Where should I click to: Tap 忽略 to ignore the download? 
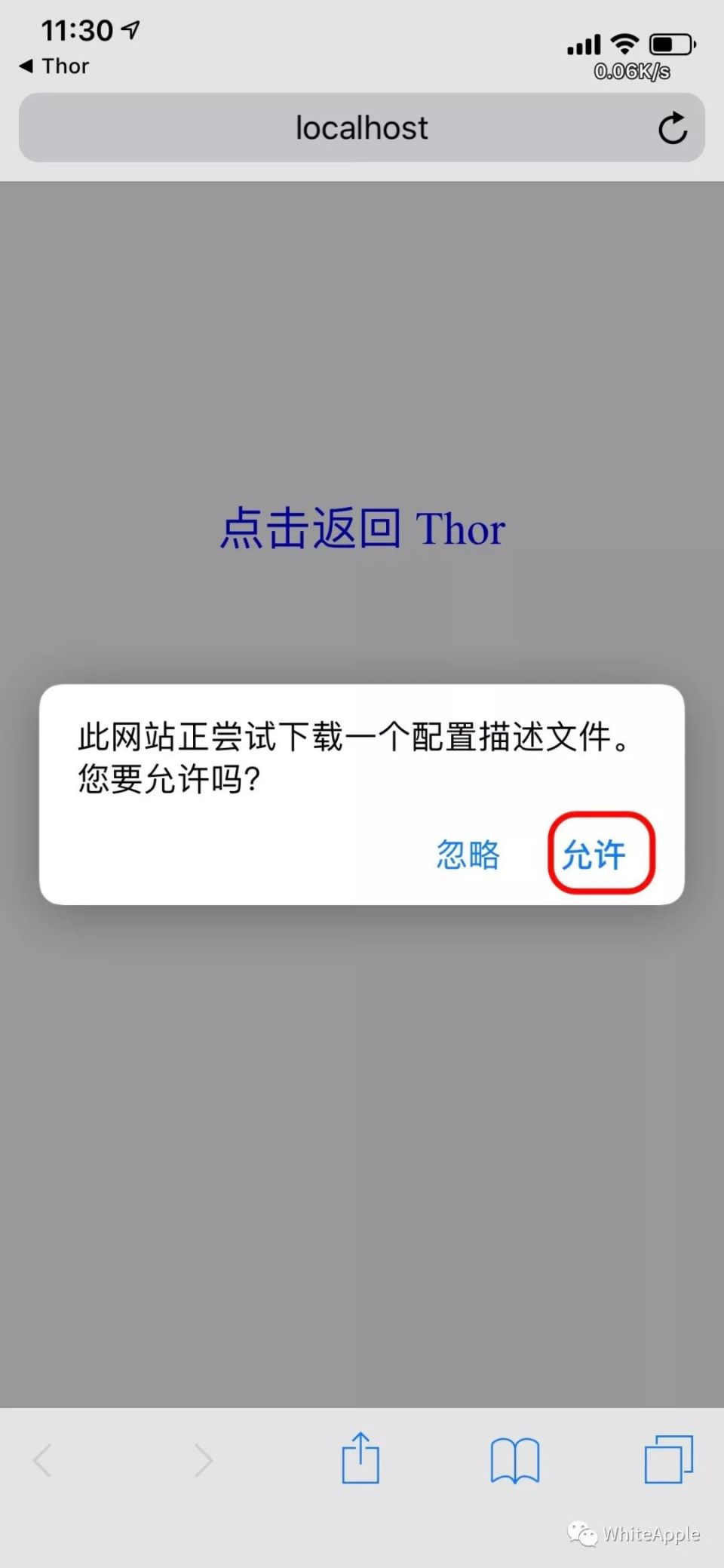pos(468,855)
